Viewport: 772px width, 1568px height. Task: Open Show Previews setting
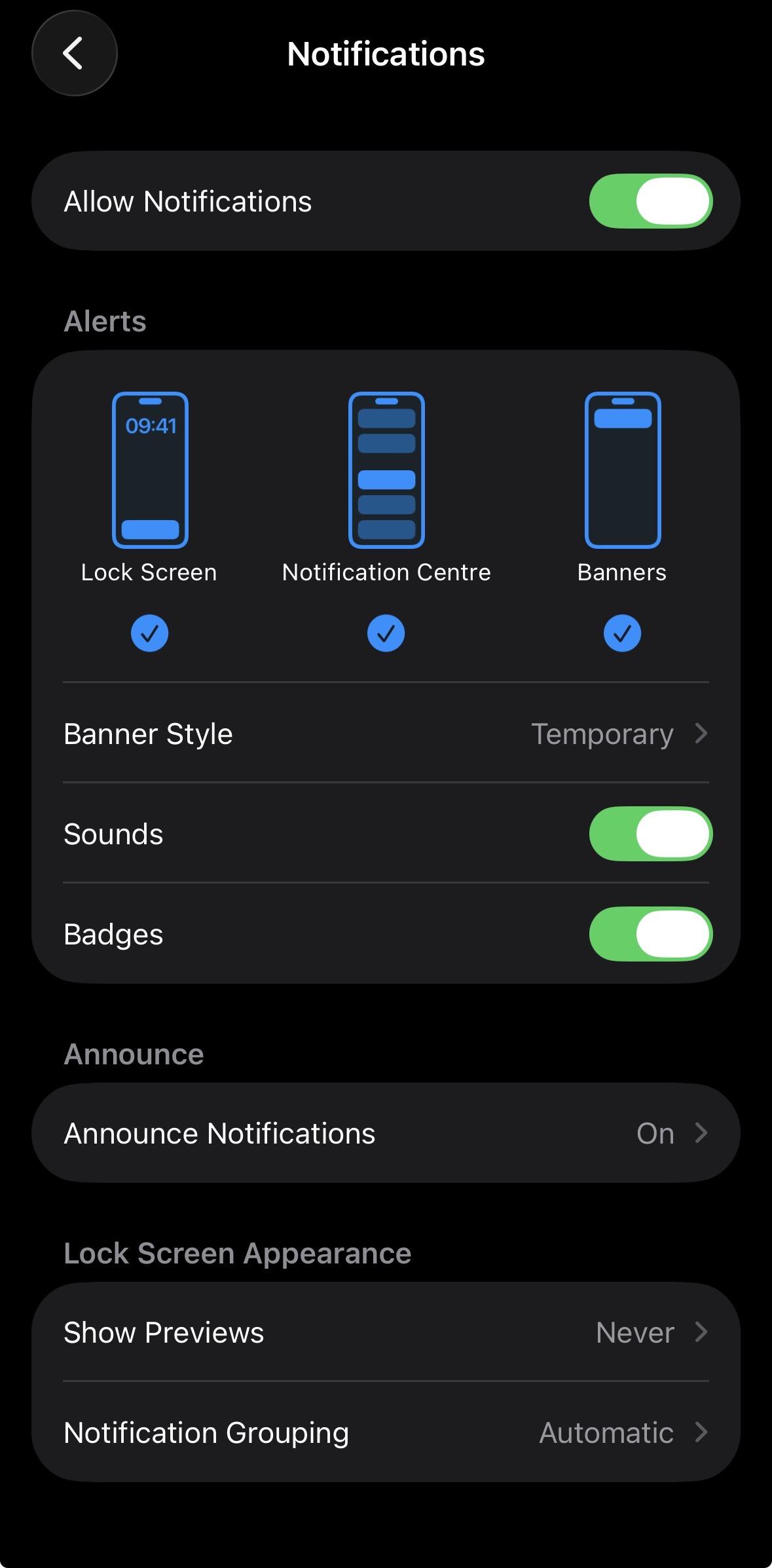pyautogui.click(x=386, y=1332)
